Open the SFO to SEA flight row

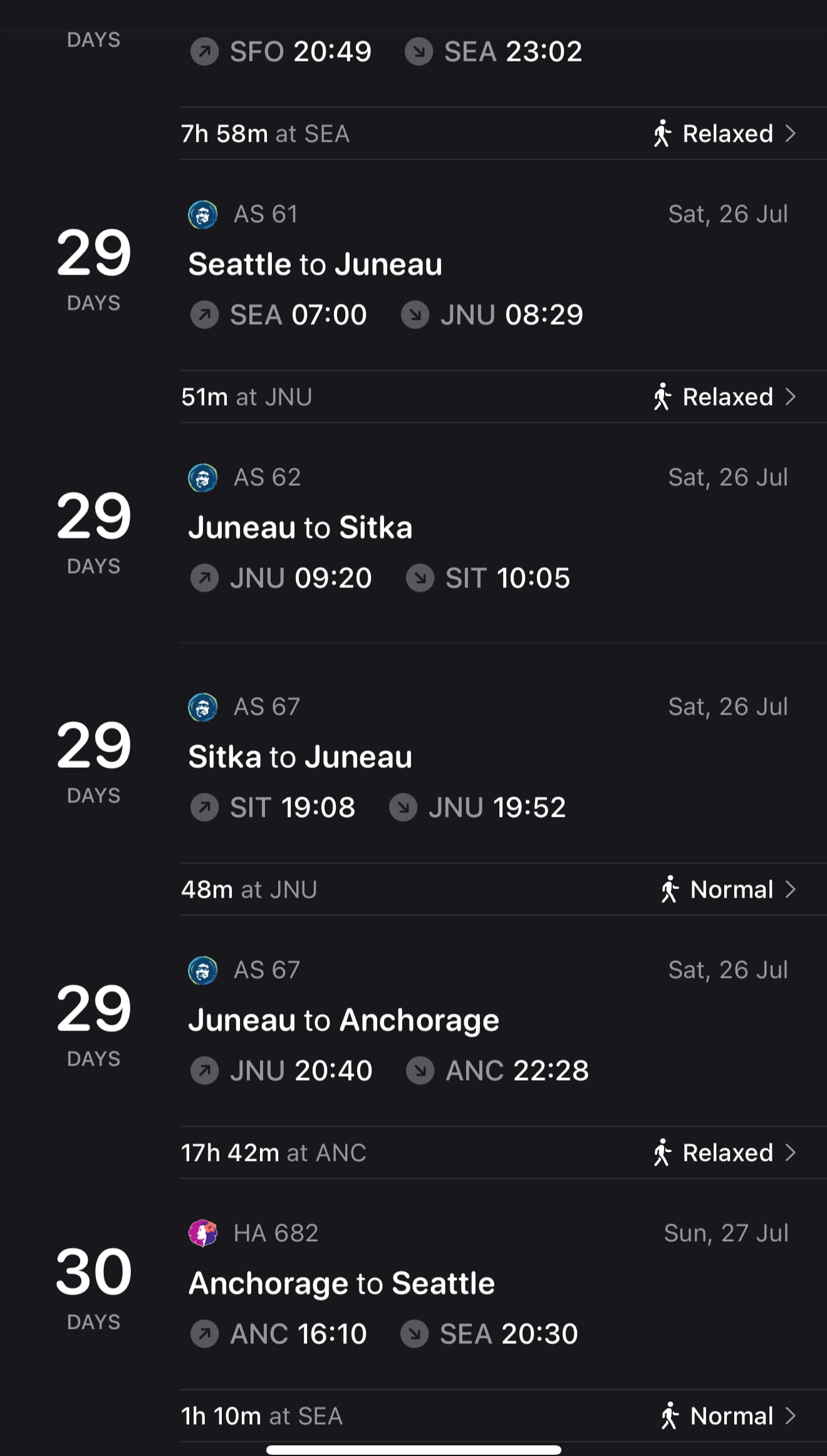413,53
